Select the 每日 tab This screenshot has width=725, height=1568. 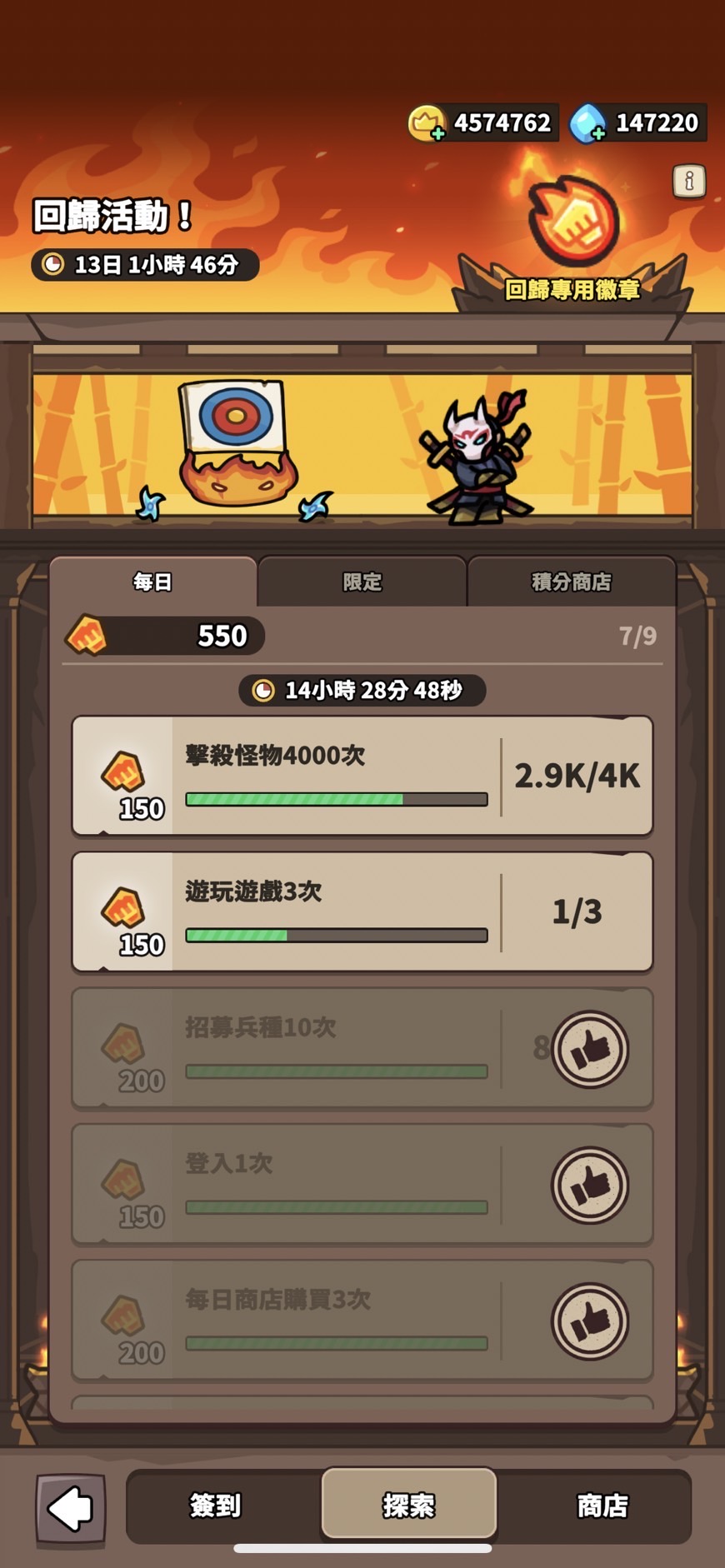click(x=153, y=582)
